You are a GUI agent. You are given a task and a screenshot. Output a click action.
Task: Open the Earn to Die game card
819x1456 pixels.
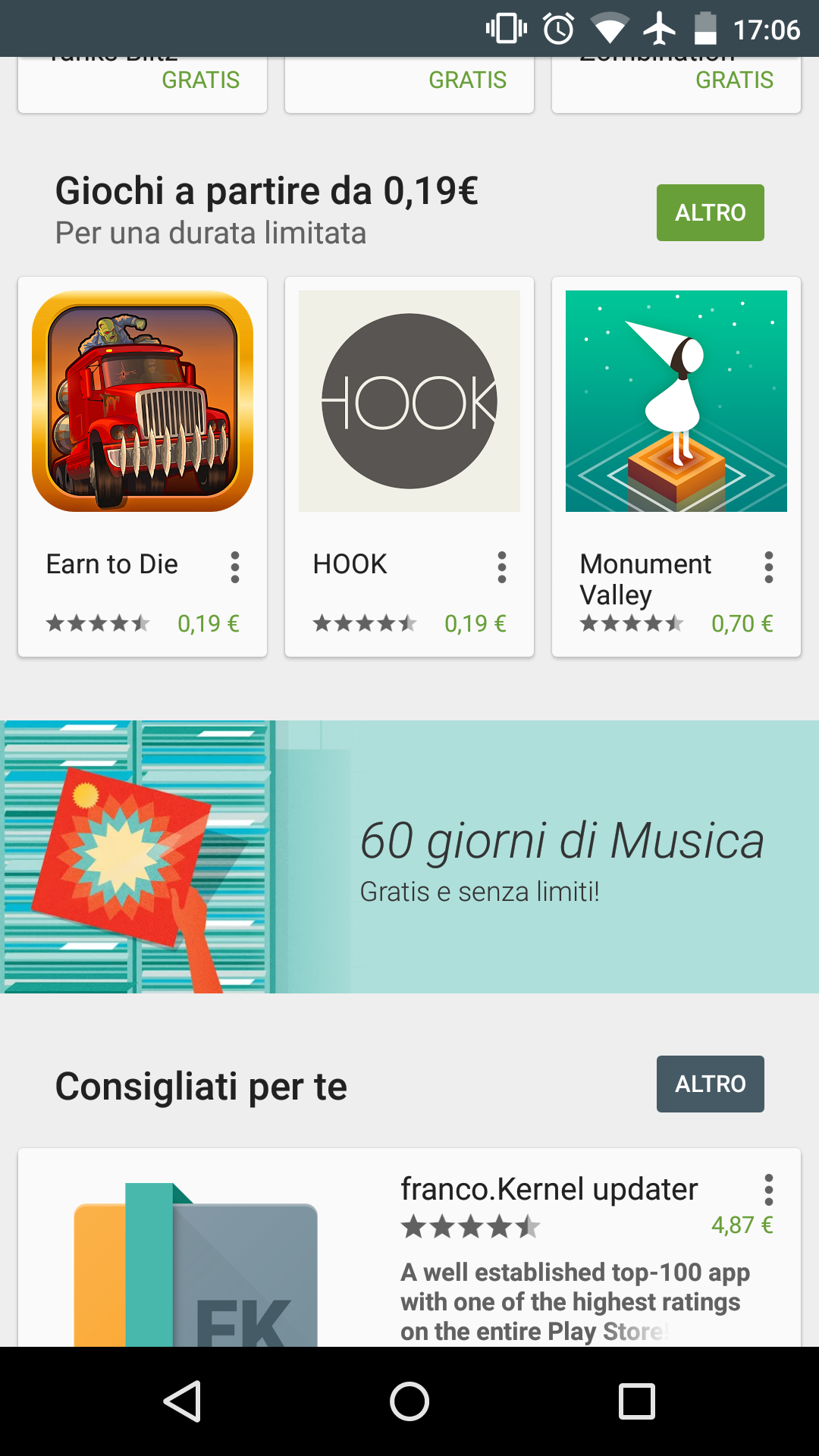[143, 466]
